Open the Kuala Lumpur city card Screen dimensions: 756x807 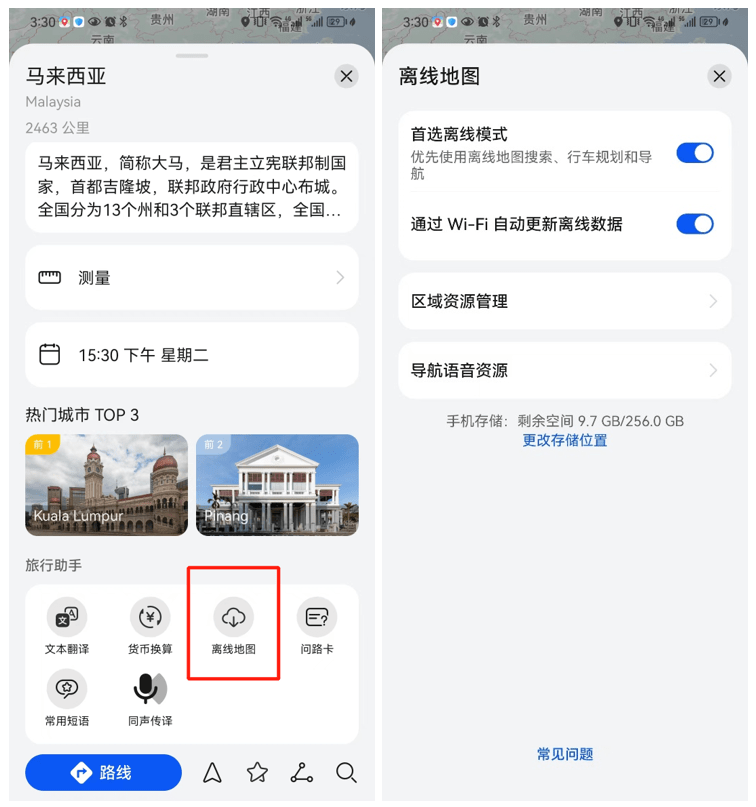click(x=107, y=485)
